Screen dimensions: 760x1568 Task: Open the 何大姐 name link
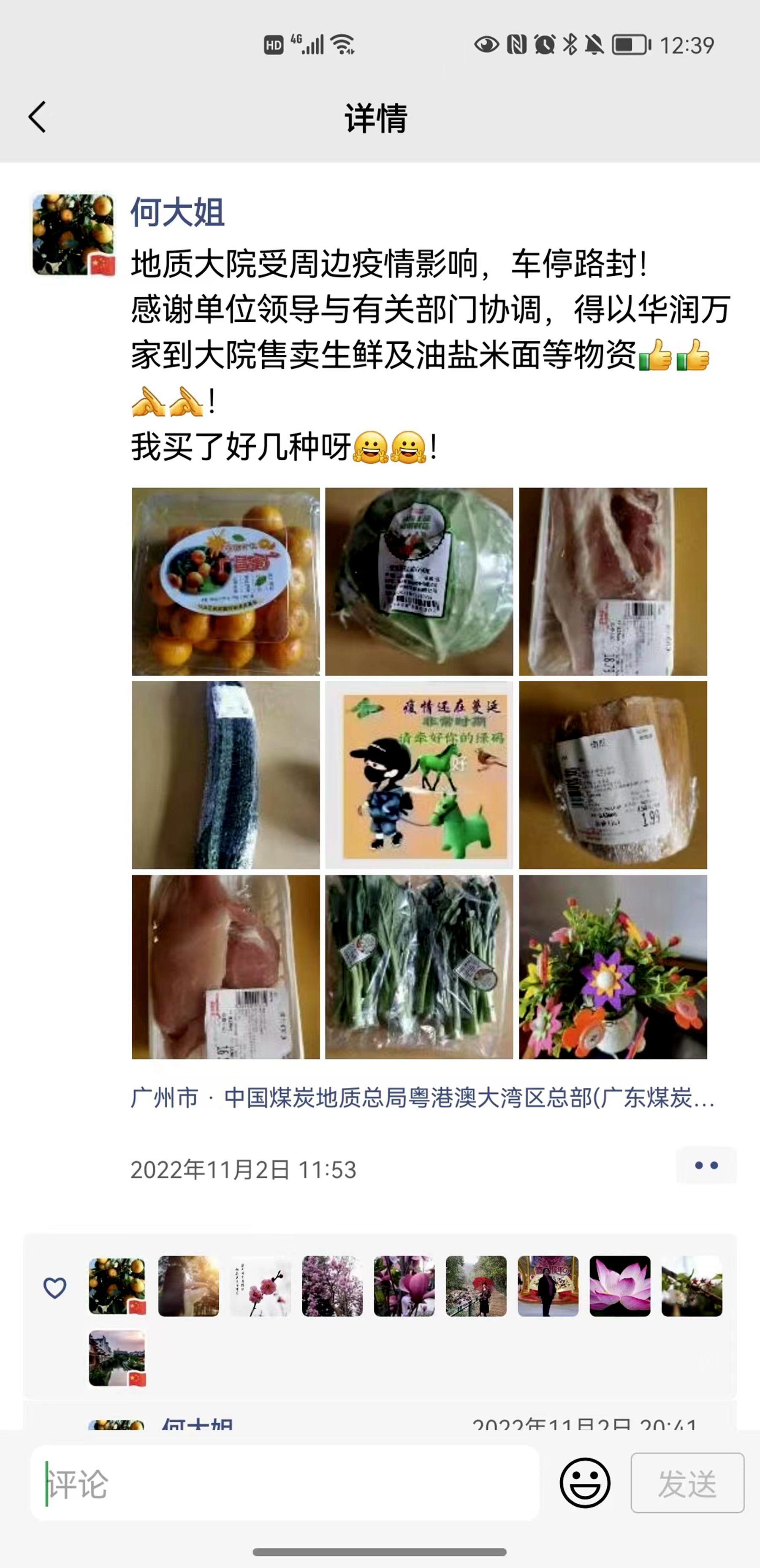click(178, 212)
